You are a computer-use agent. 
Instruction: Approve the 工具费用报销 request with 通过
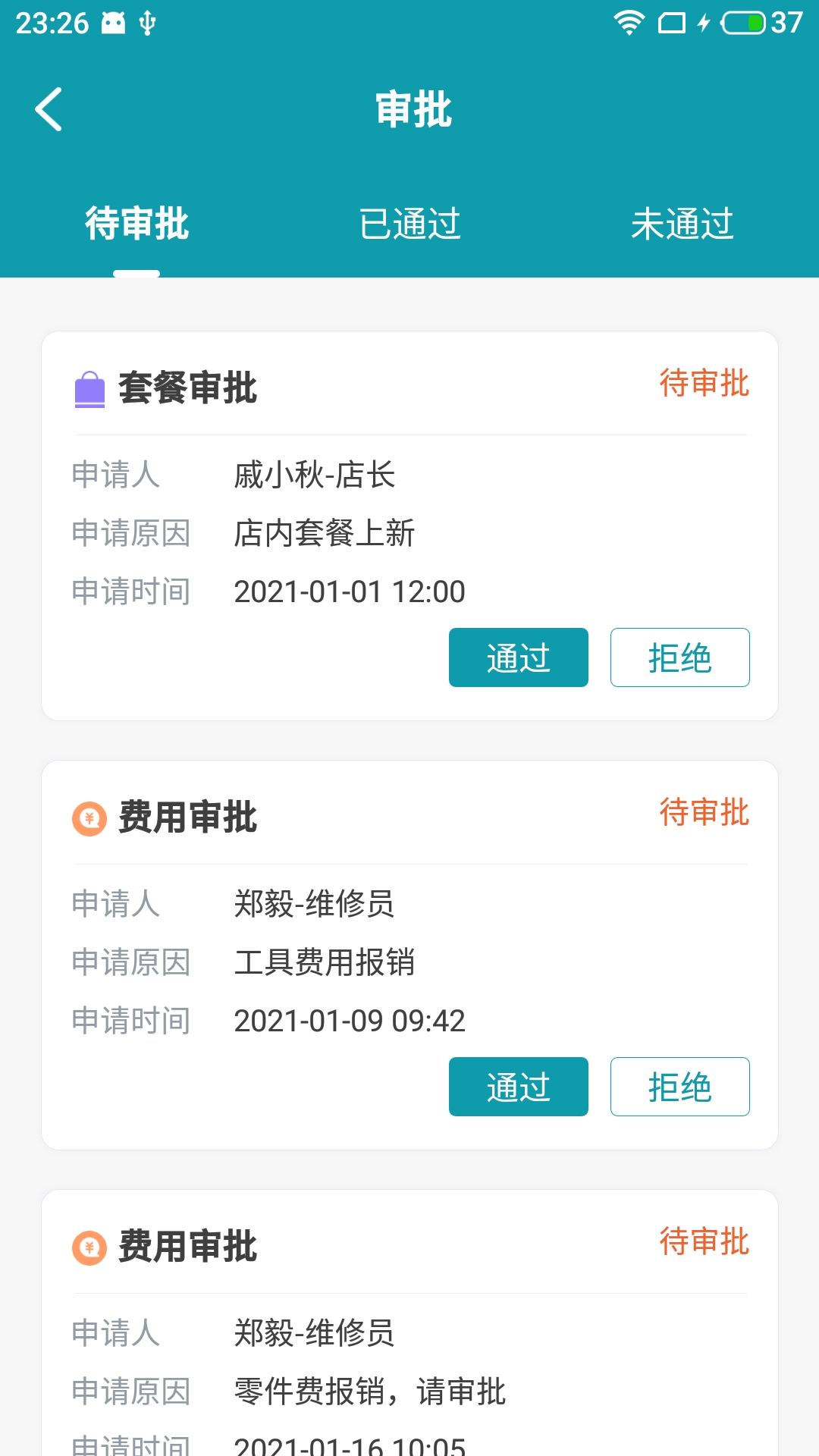pyautogui.click(x=518, y=1087)
